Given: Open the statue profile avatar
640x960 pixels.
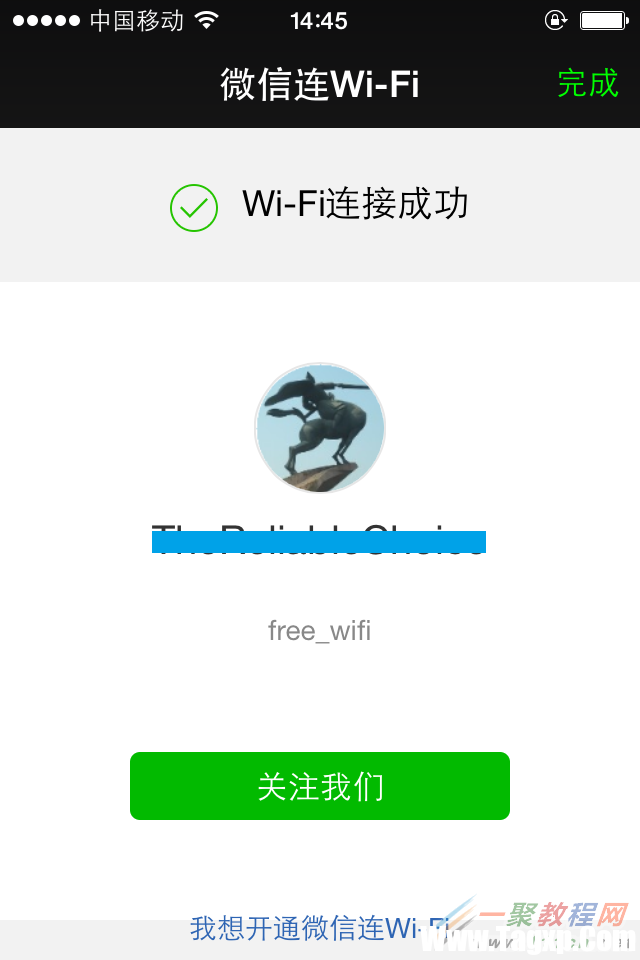Looking at the screenshot, I should coord(320,428).
